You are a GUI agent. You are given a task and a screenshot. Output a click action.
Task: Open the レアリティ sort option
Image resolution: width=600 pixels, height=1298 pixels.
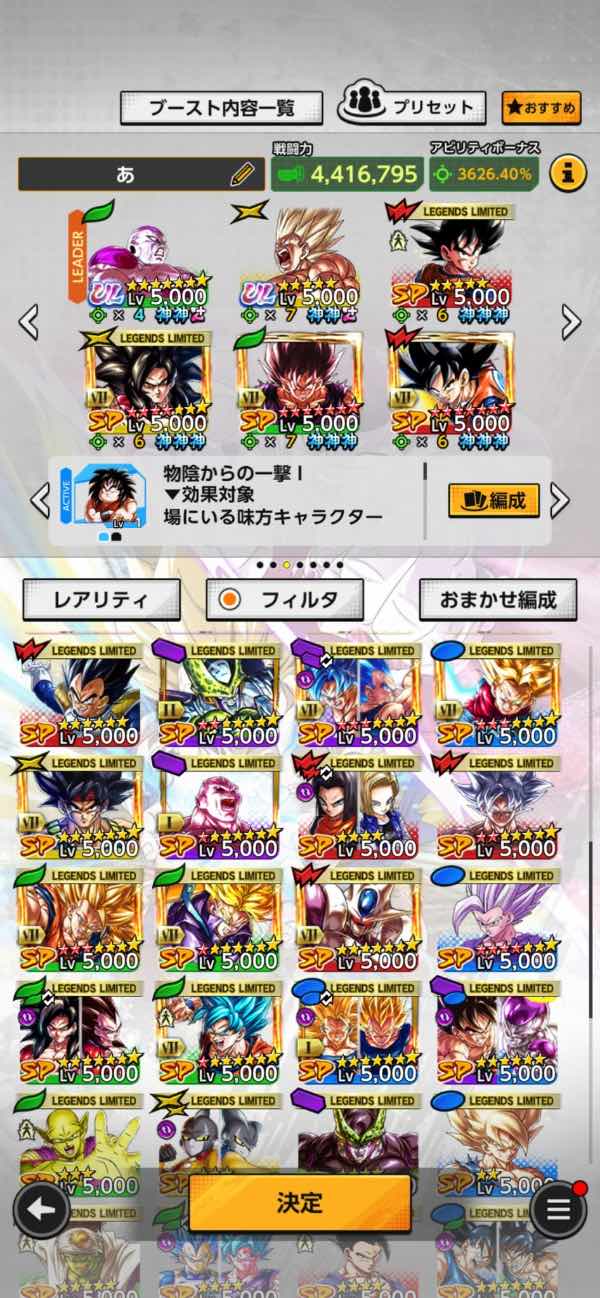[101, 600]
